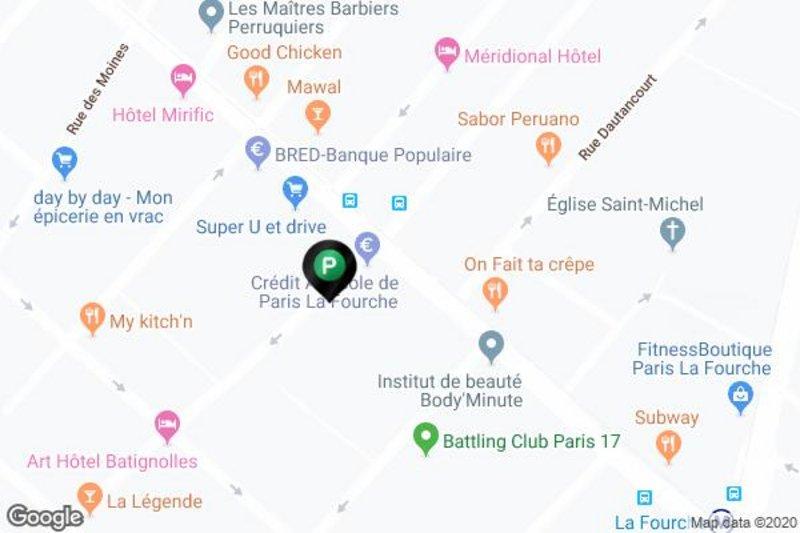Tap La Légende bar marker

(x=90, y=494)
